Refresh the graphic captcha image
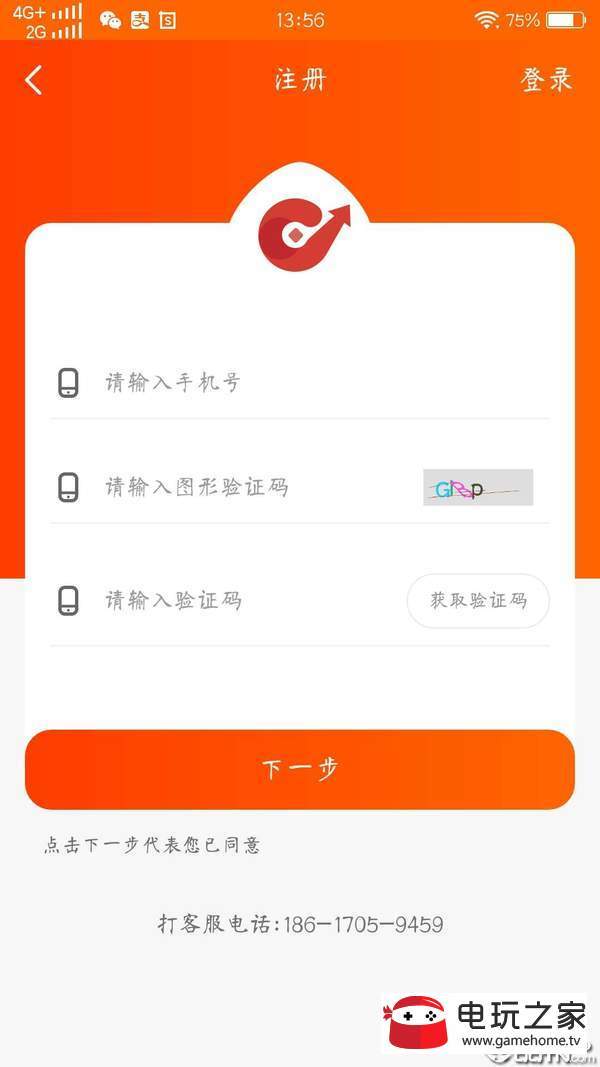The height and width of the screenshot is (1067, 600). click(x=478, y=487)
